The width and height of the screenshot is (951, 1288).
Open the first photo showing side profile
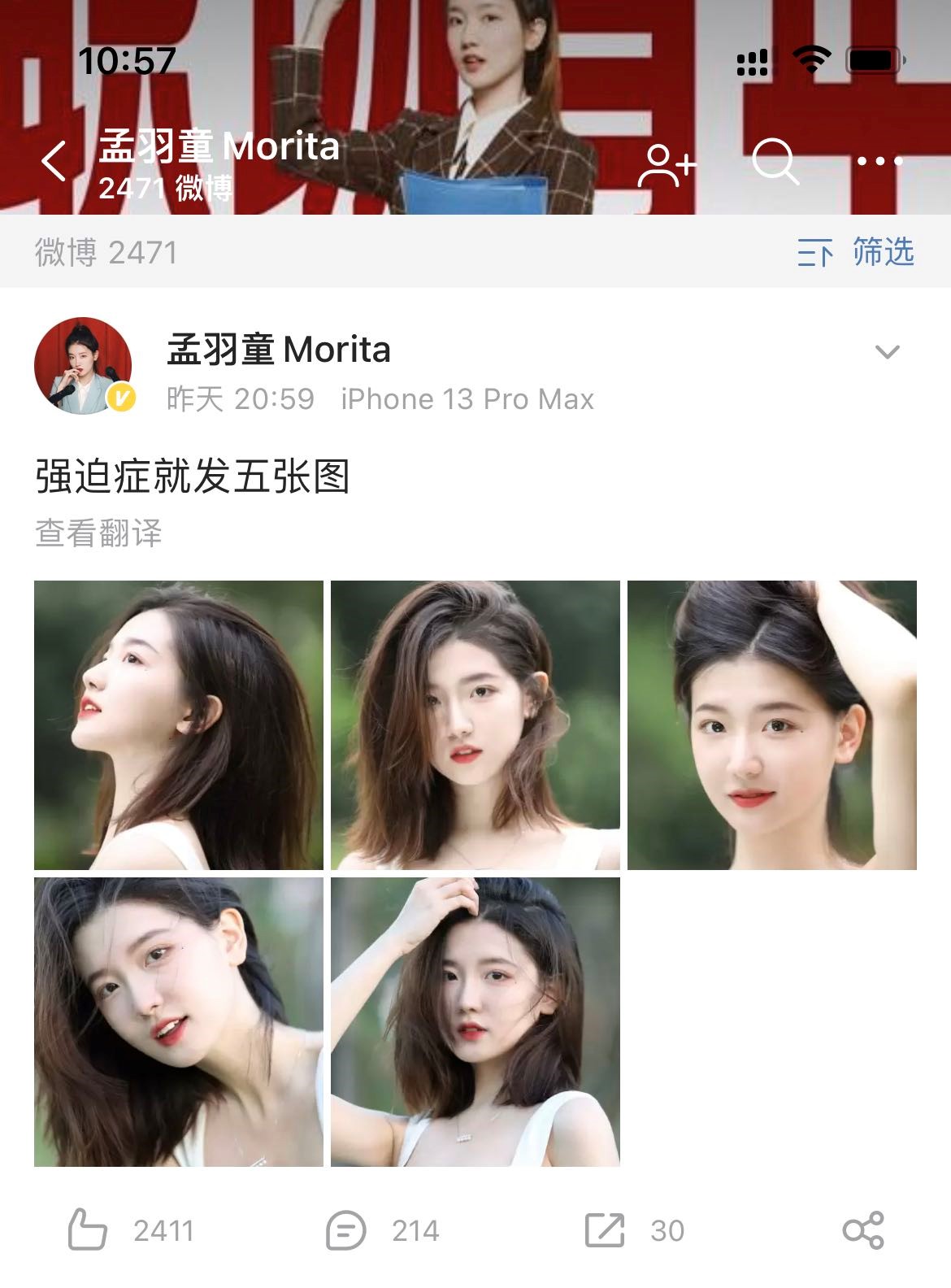179,724
